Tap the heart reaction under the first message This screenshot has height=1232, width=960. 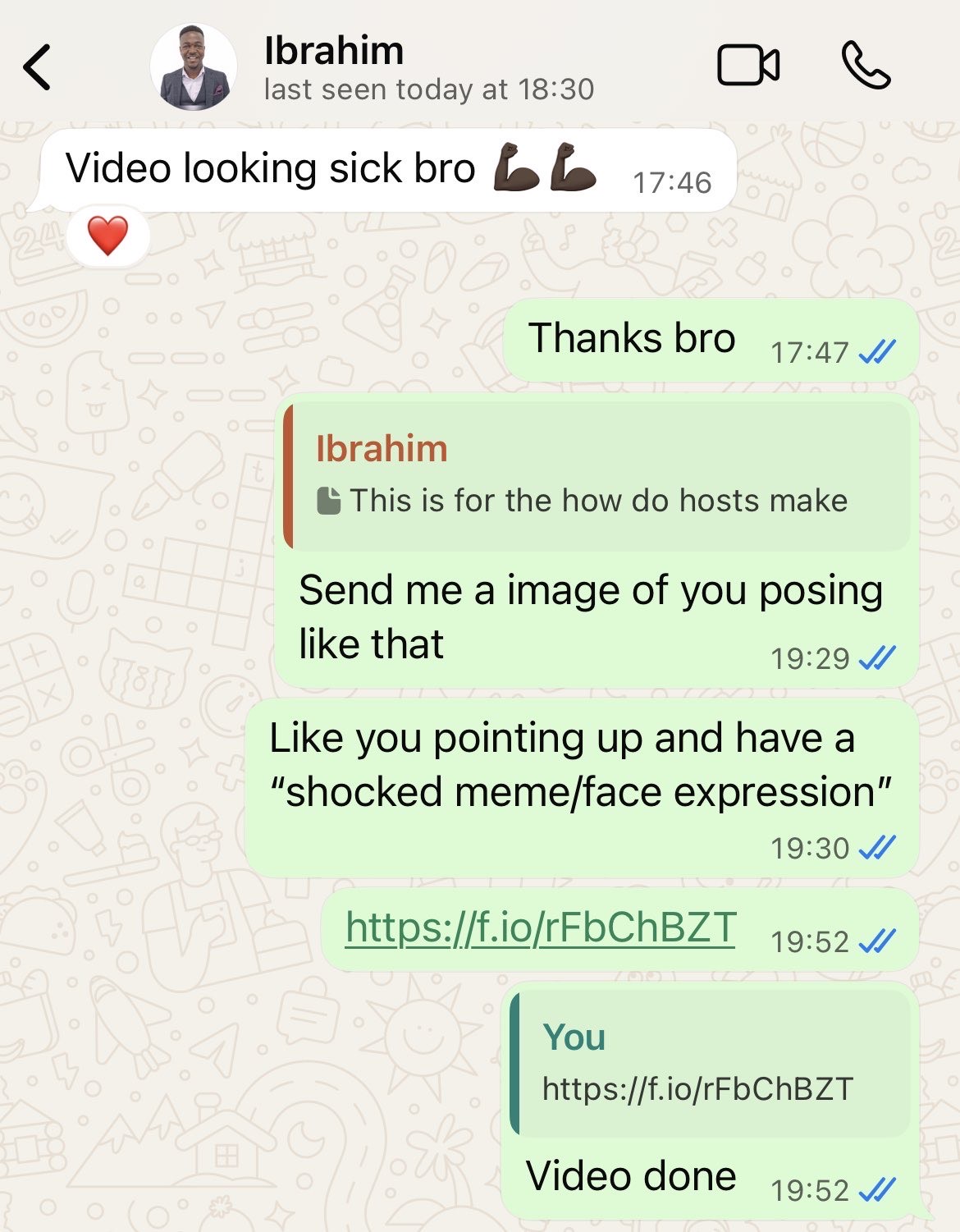tap(109, 236)
